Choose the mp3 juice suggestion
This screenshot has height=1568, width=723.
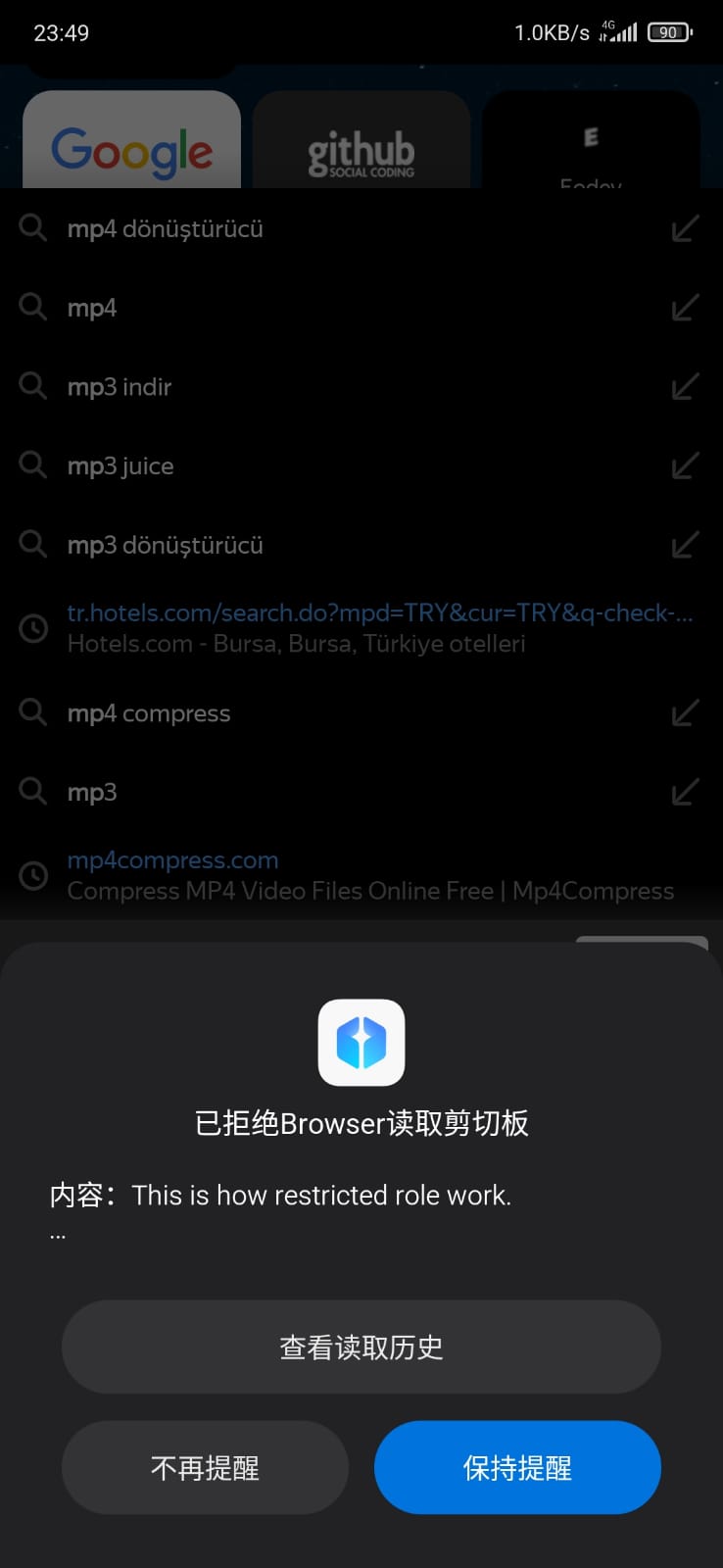[361, 466]
